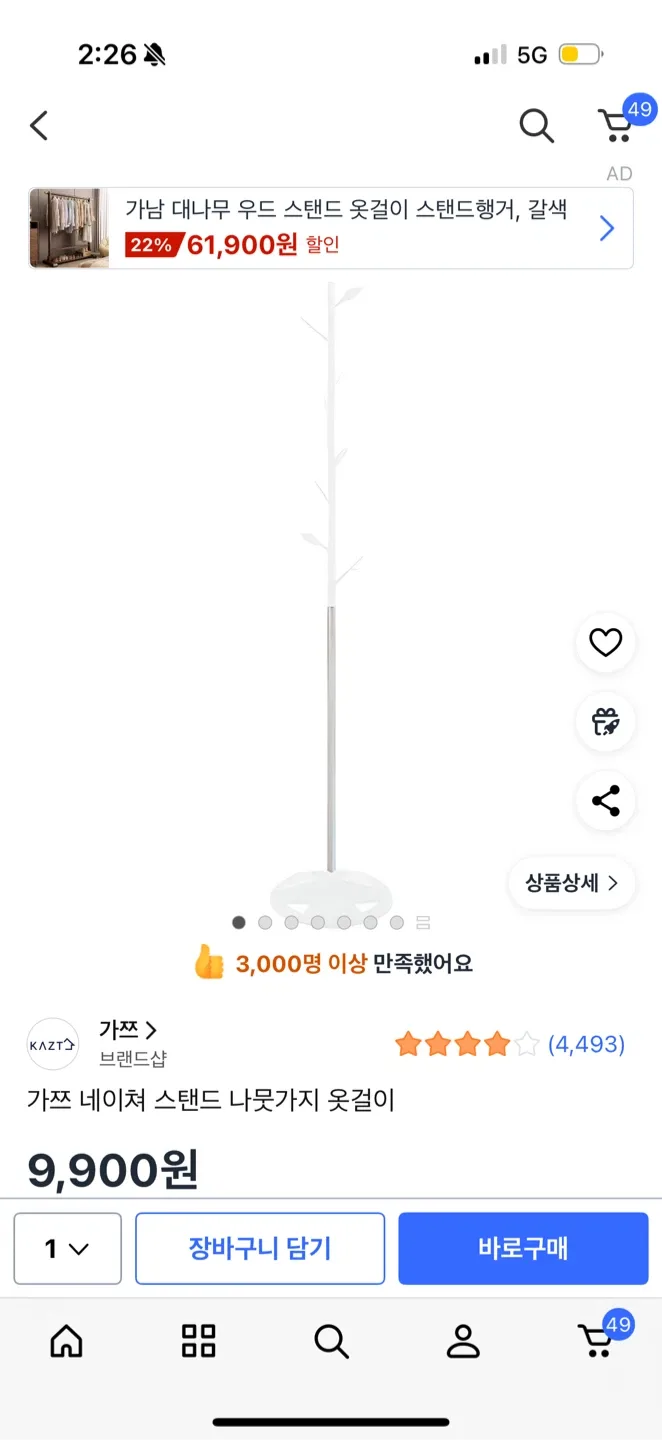Screen dimensions: 662x1440
Task: Add this product to your wishlist heart
Action: pos(605,642)
